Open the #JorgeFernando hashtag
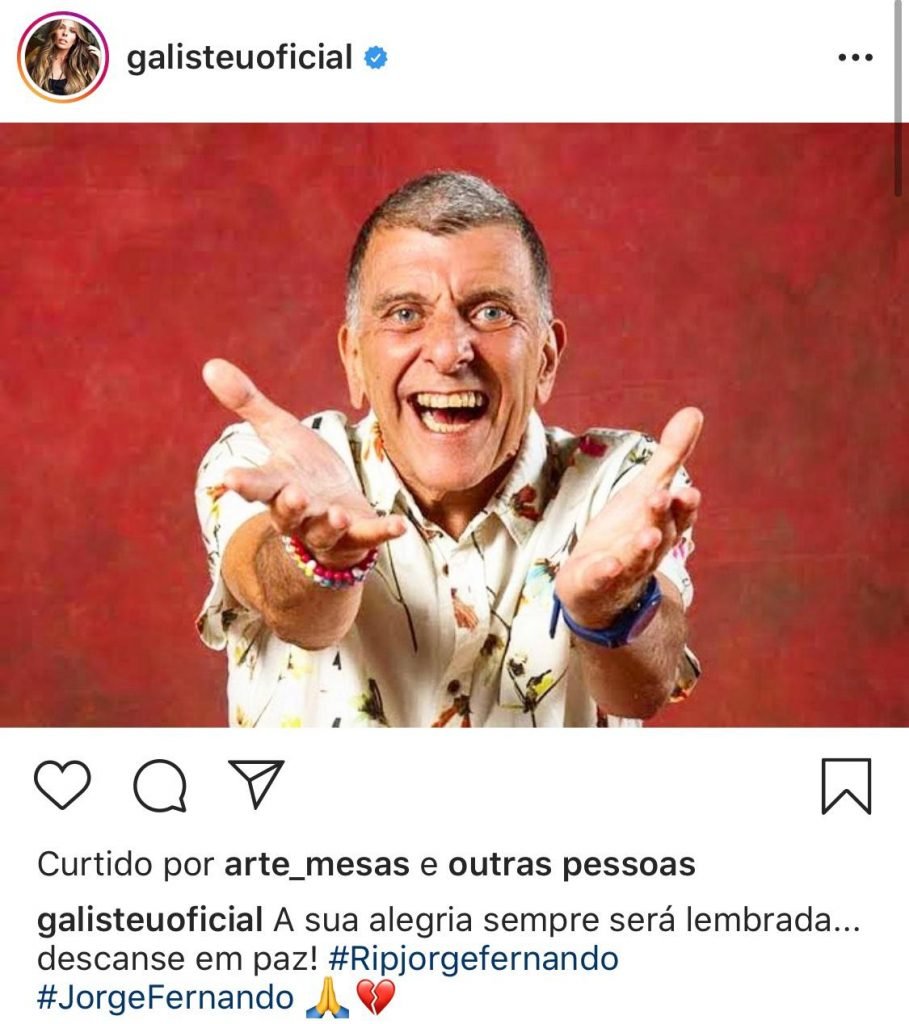This screenshot has height=1024, width=909. pos(166,998)
